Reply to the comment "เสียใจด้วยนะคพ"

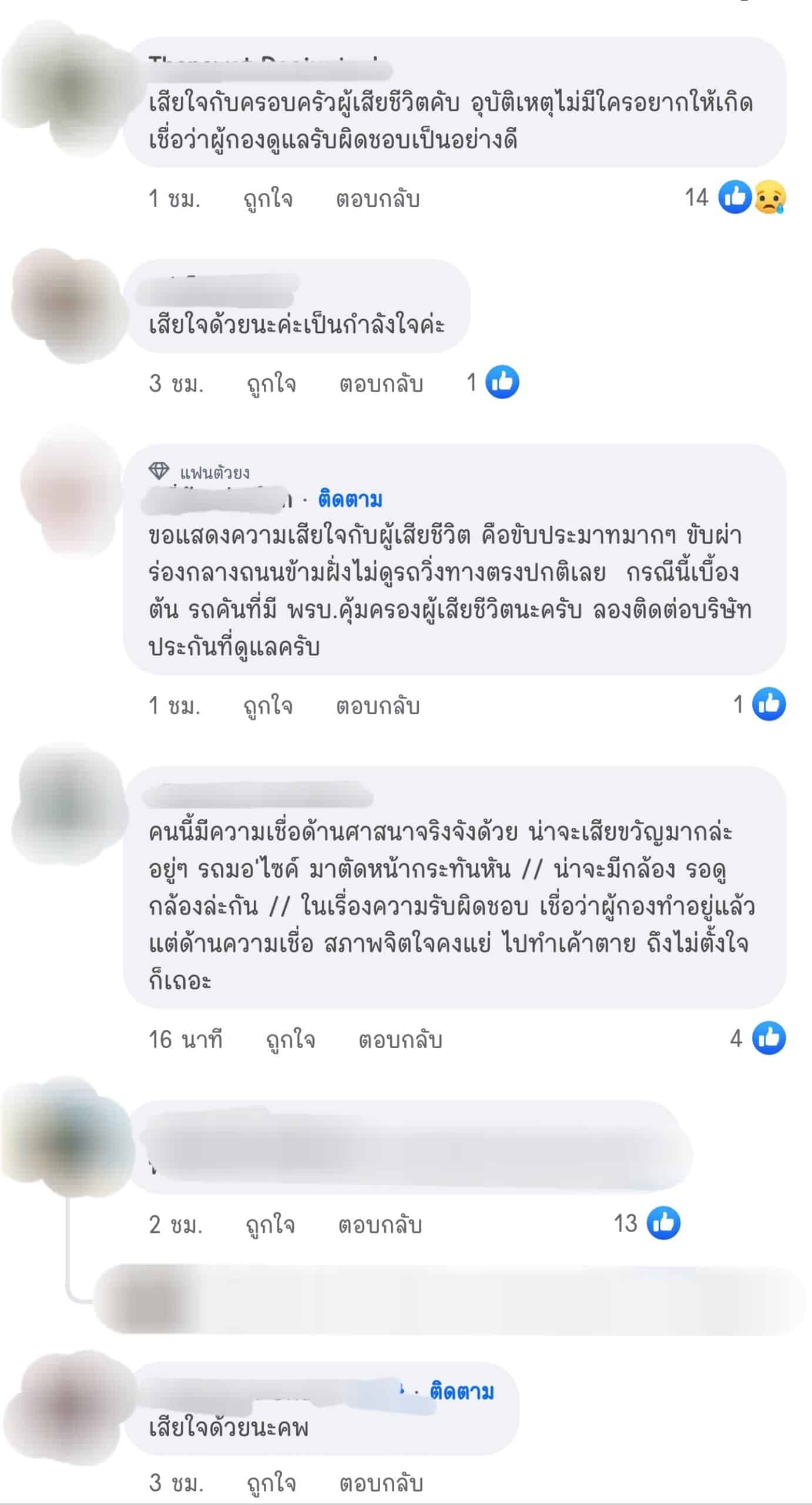[x=381, y=1482]
